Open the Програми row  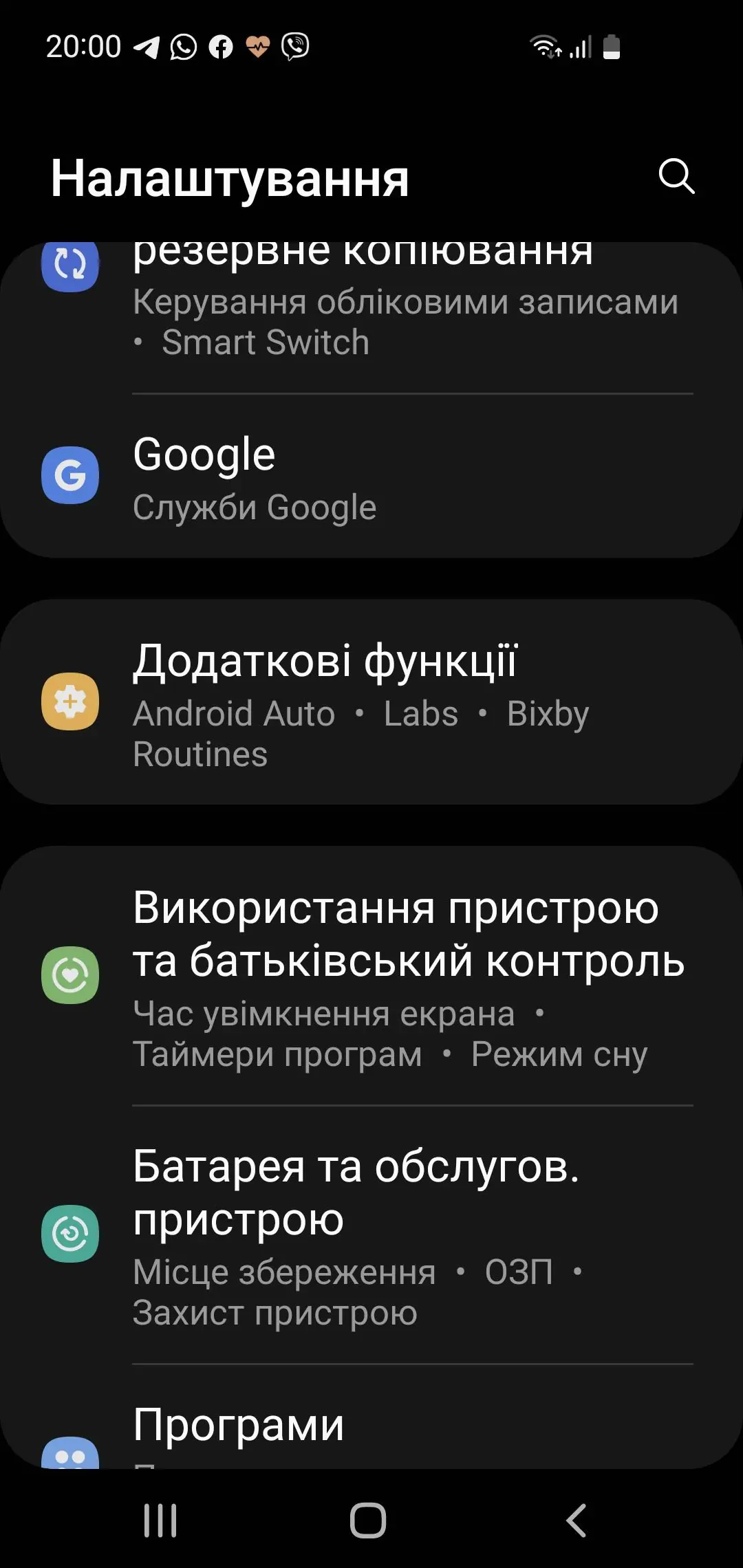click(x=371, y=1417)
